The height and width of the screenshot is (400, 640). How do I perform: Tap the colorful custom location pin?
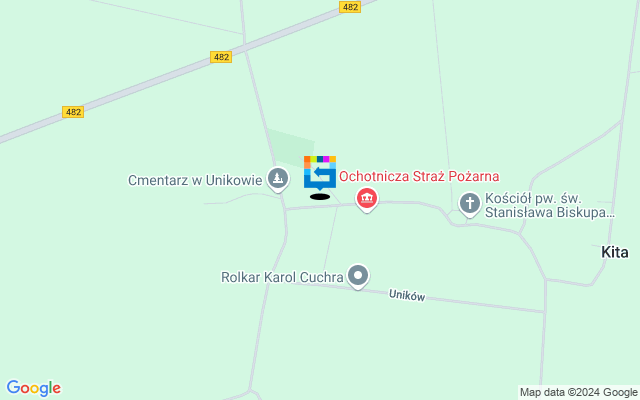(x=320, y=172)
